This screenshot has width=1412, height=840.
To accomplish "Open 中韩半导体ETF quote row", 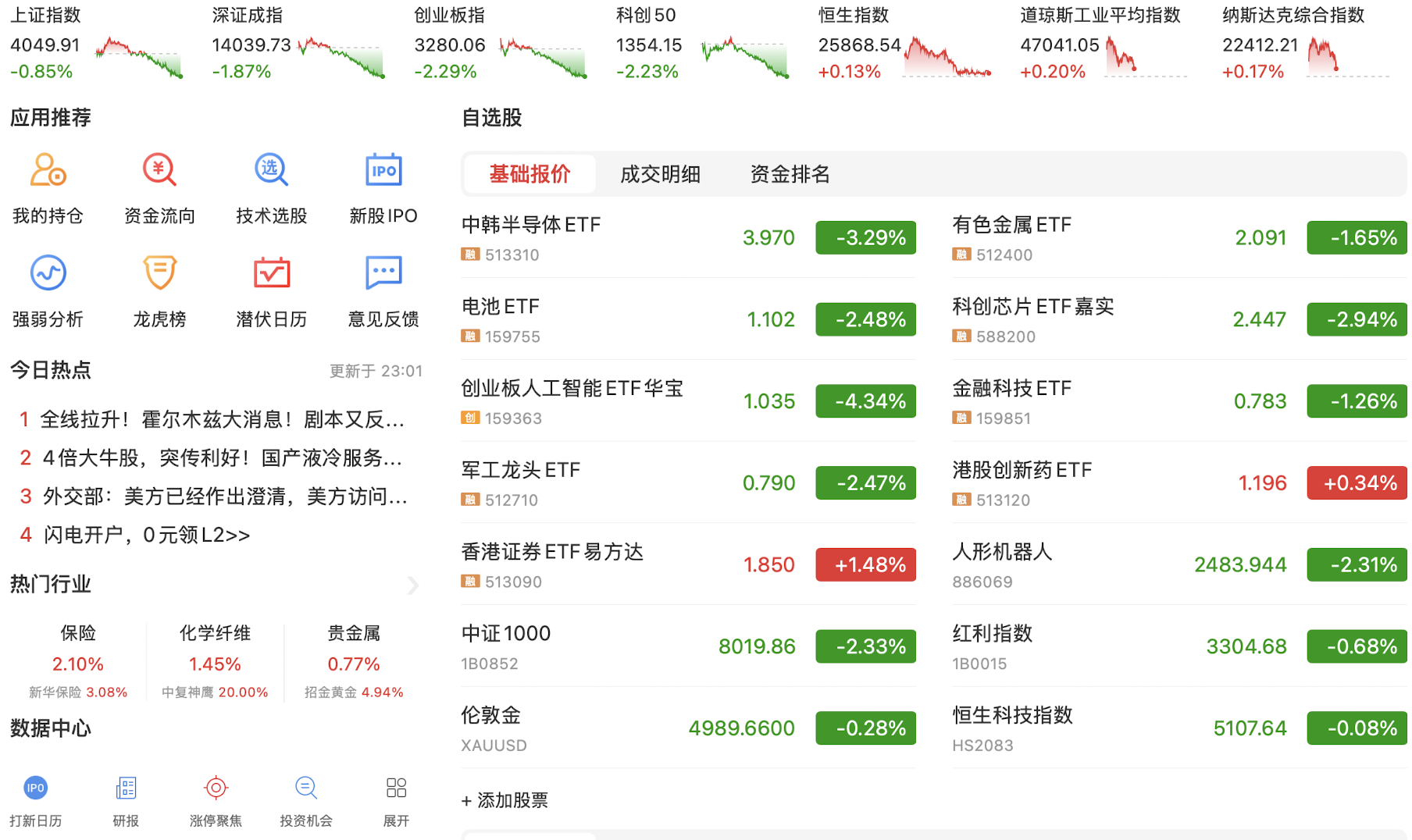I will (x=687, y=238).
